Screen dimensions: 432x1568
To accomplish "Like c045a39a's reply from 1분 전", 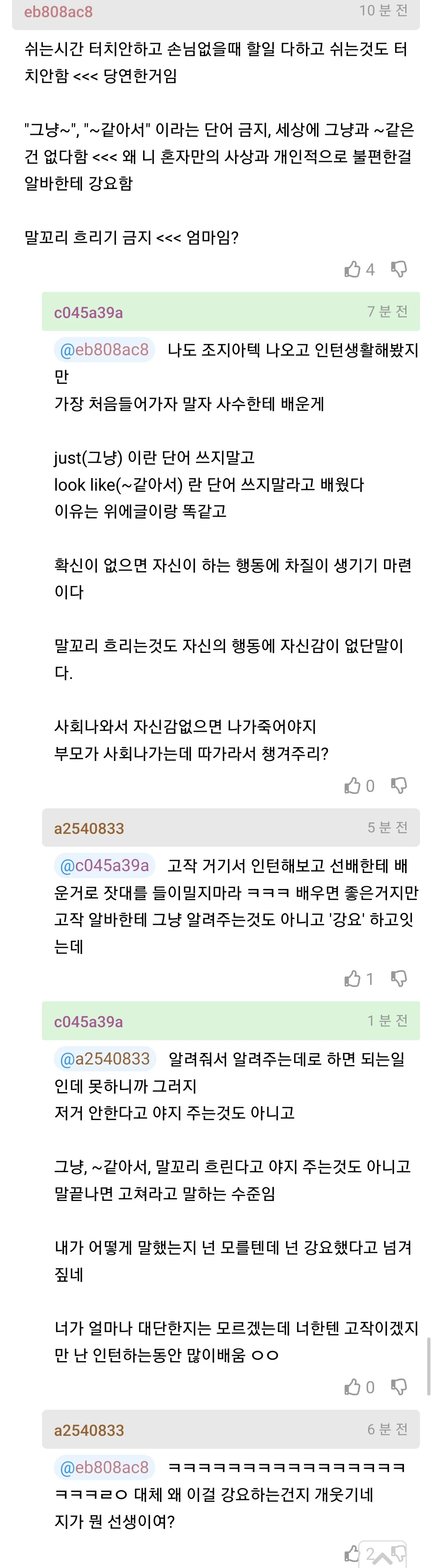I will point(353,1387).
